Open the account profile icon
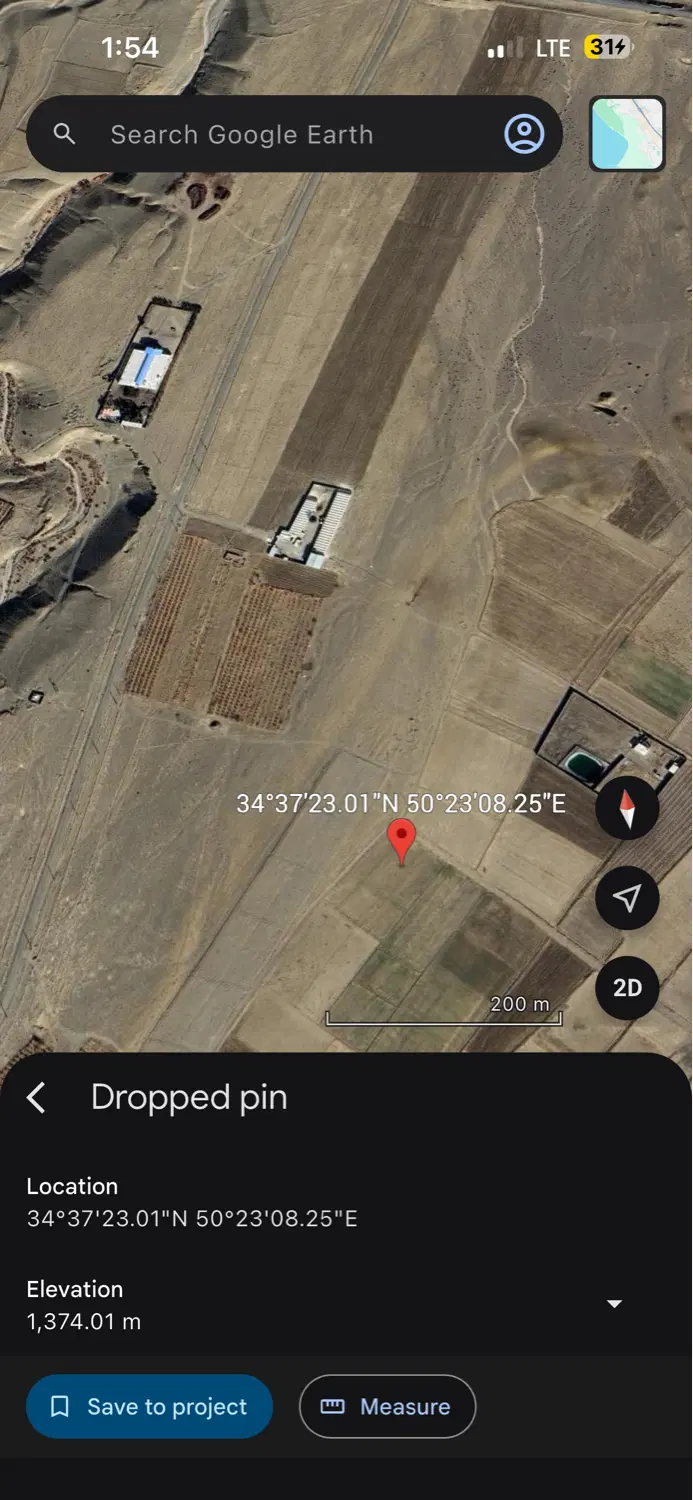 (x=524, y=134)
